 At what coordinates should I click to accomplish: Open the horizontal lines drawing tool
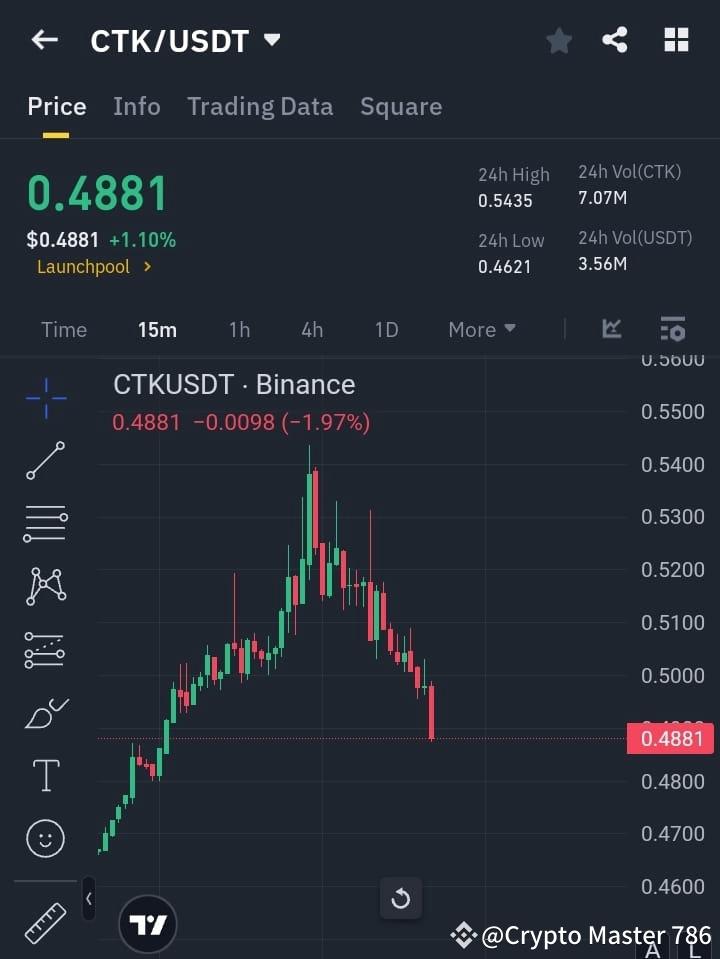coord(45,524)
